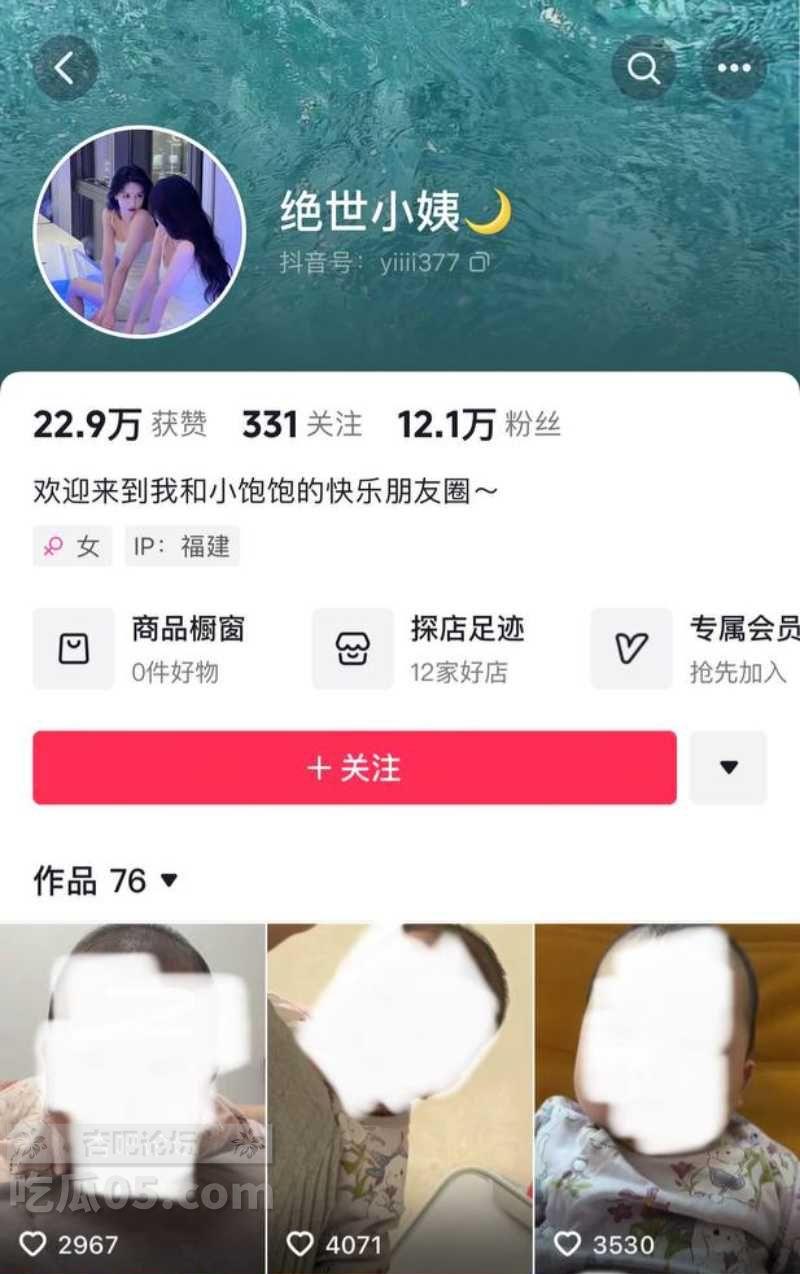
Task: Open the 12.1万 粉丝 followers list
Action: (479, 425)
